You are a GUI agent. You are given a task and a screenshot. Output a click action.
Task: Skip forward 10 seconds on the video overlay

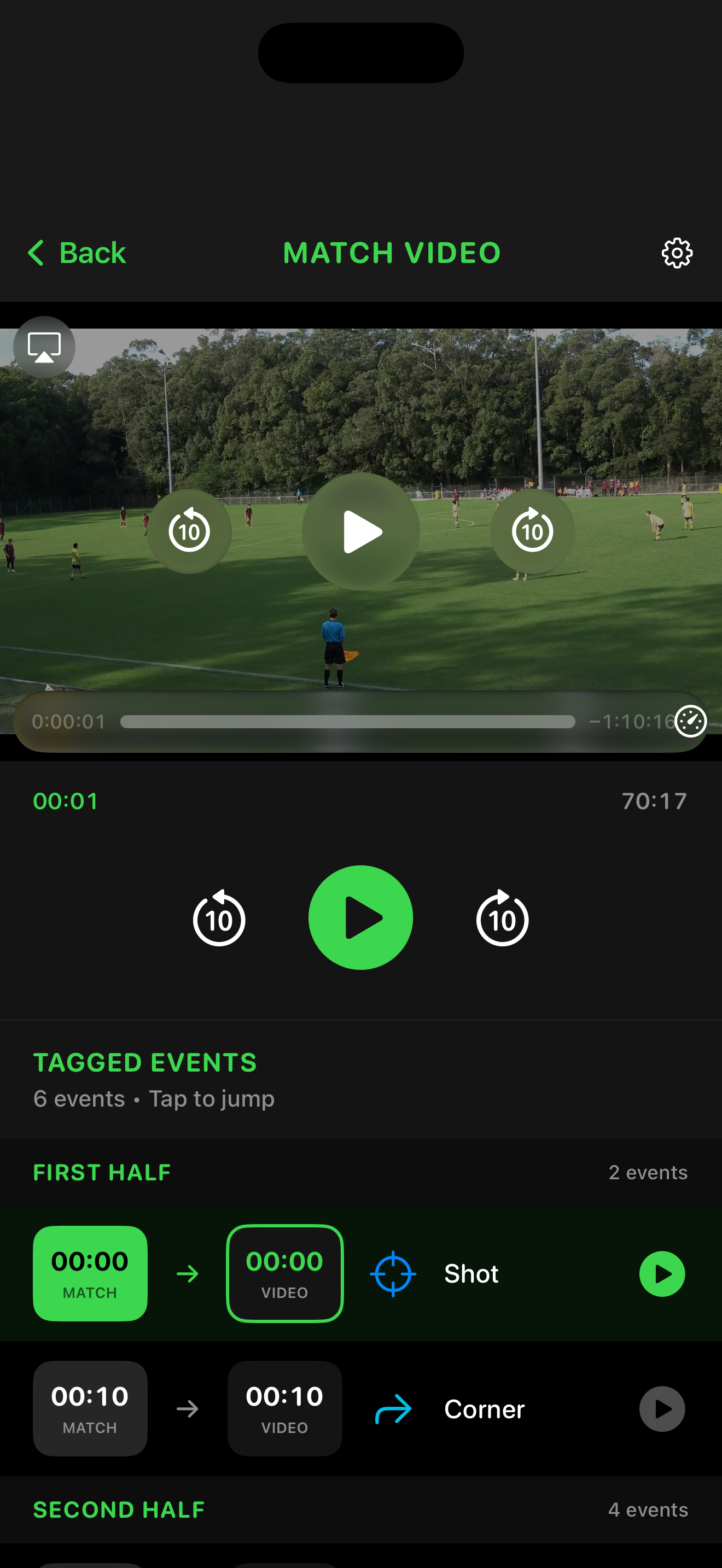point(532,530)
